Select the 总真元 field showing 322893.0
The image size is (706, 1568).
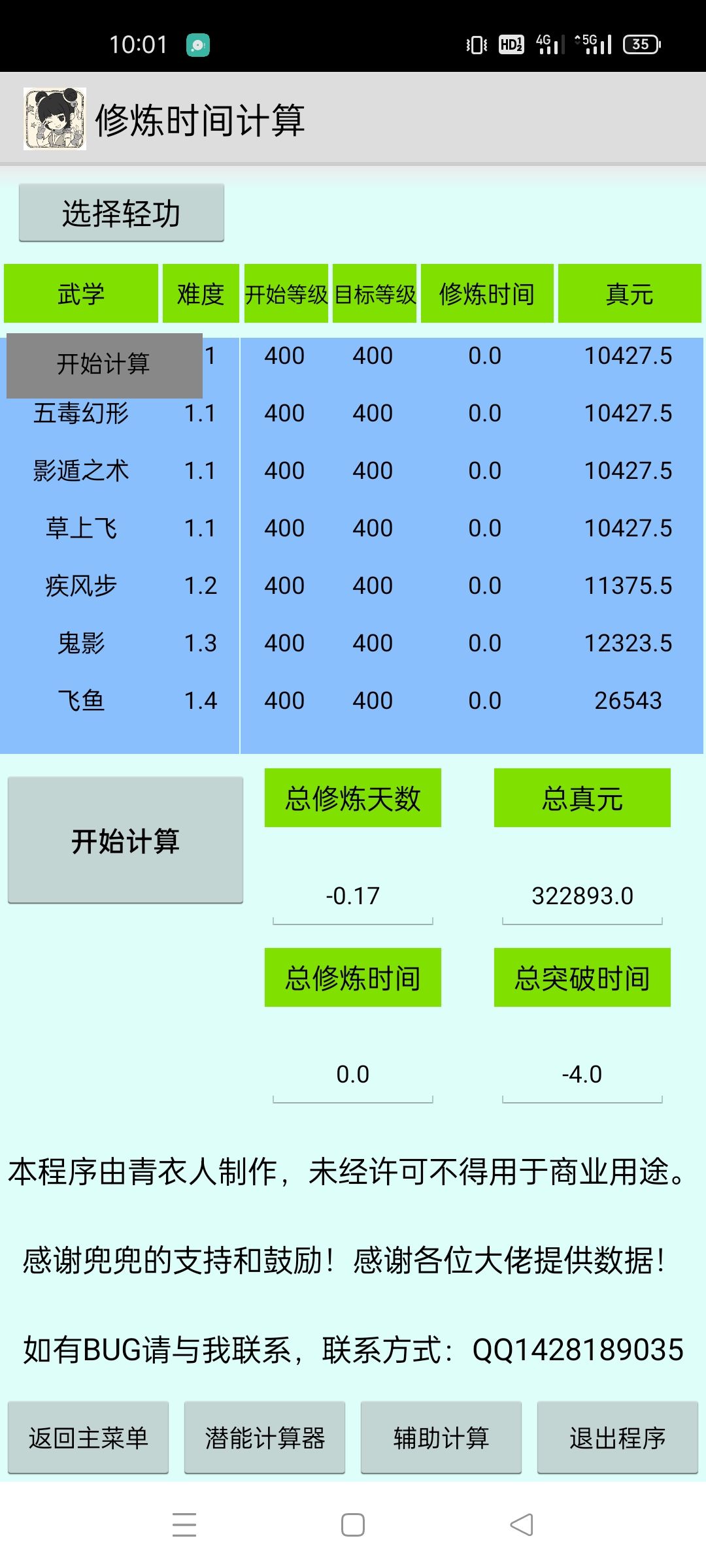coord(582,896)
